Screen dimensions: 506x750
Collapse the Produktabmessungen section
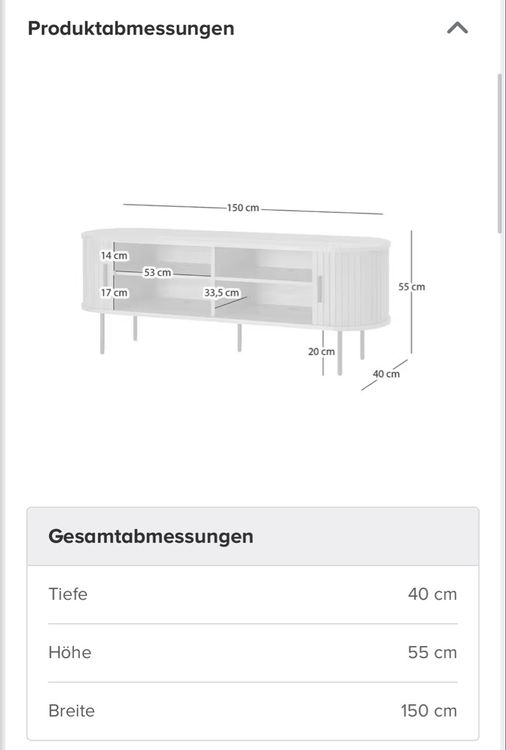pyautogui.click(x=457, y=28)
